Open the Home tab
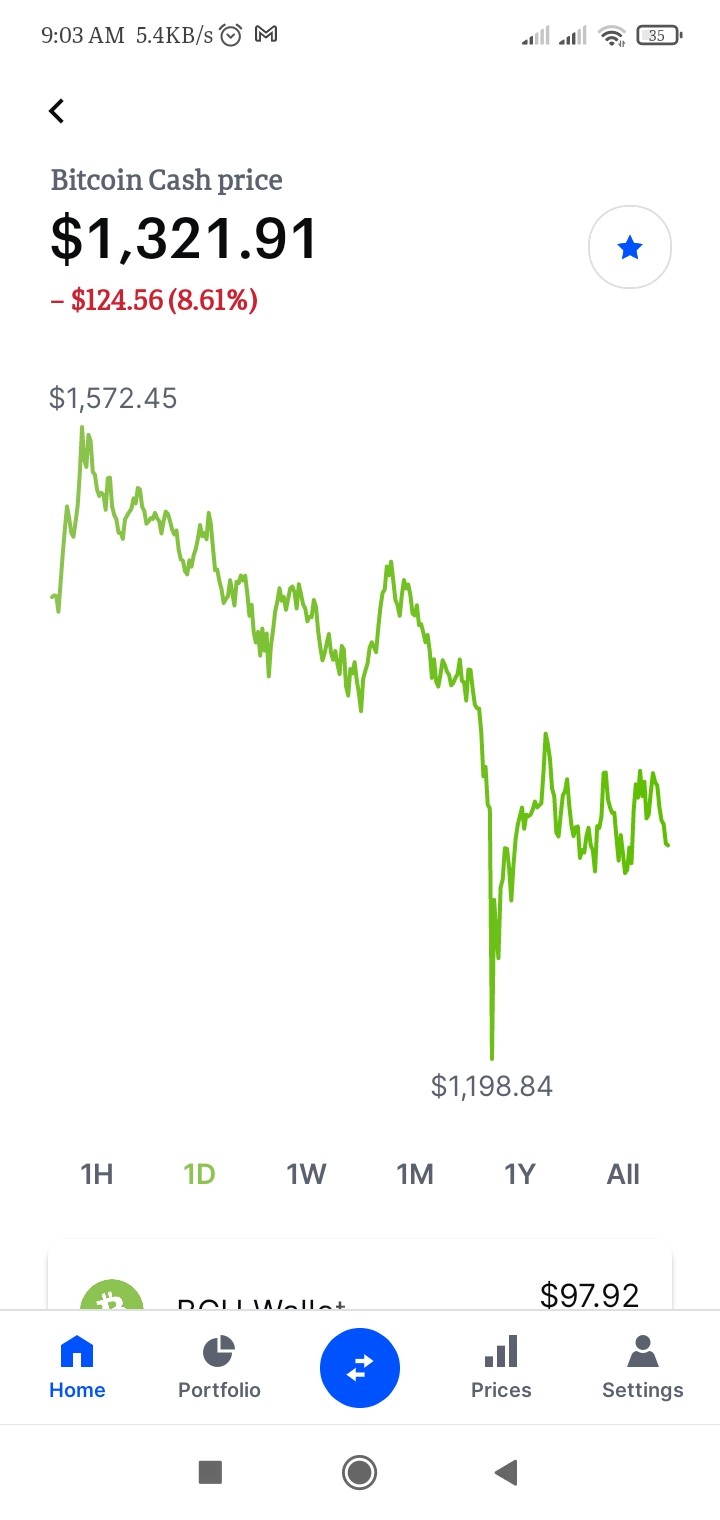The width and height of the screenshot is (720, 1520). (77, 1367)
